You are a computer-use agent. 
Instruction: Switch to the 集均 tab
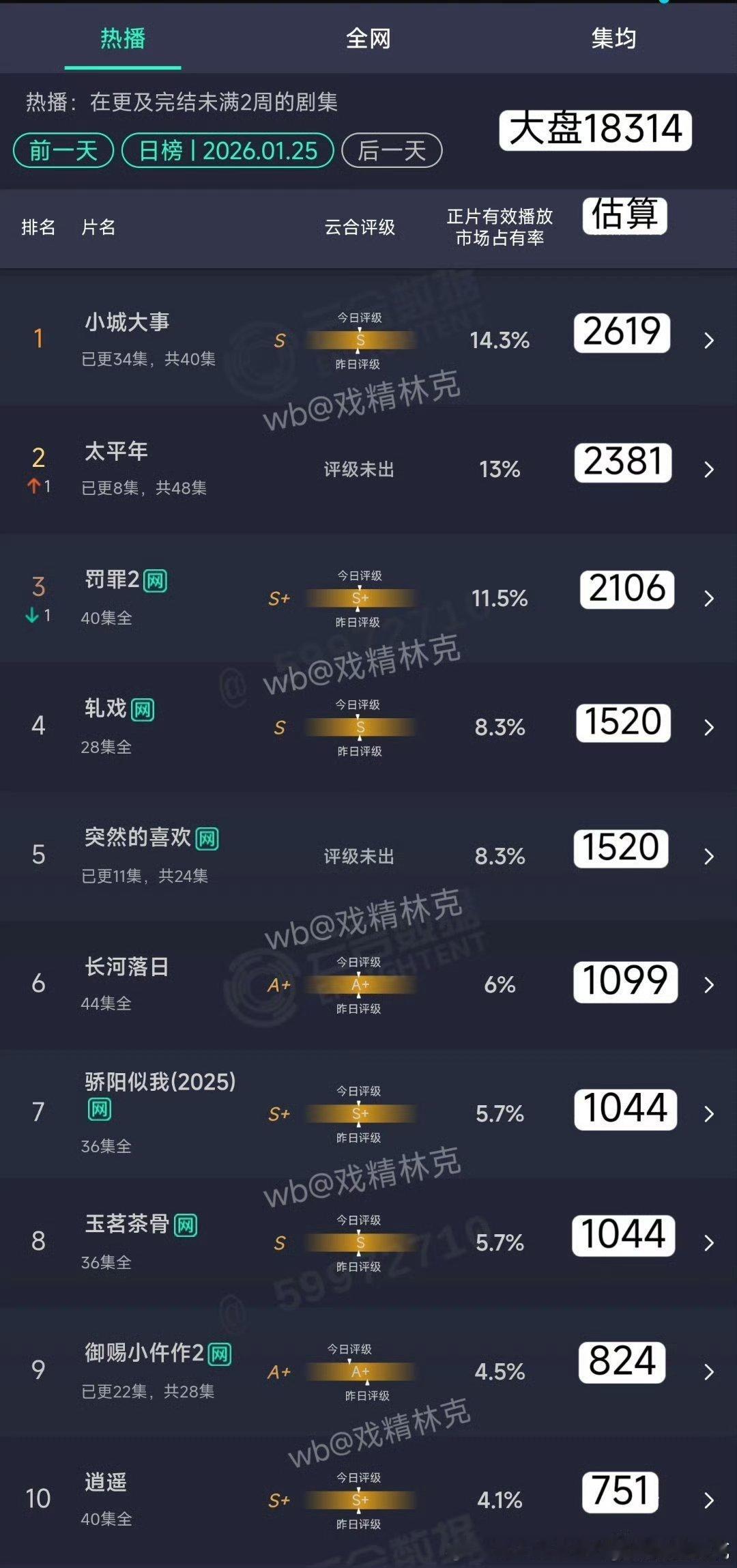click(613, 40)
